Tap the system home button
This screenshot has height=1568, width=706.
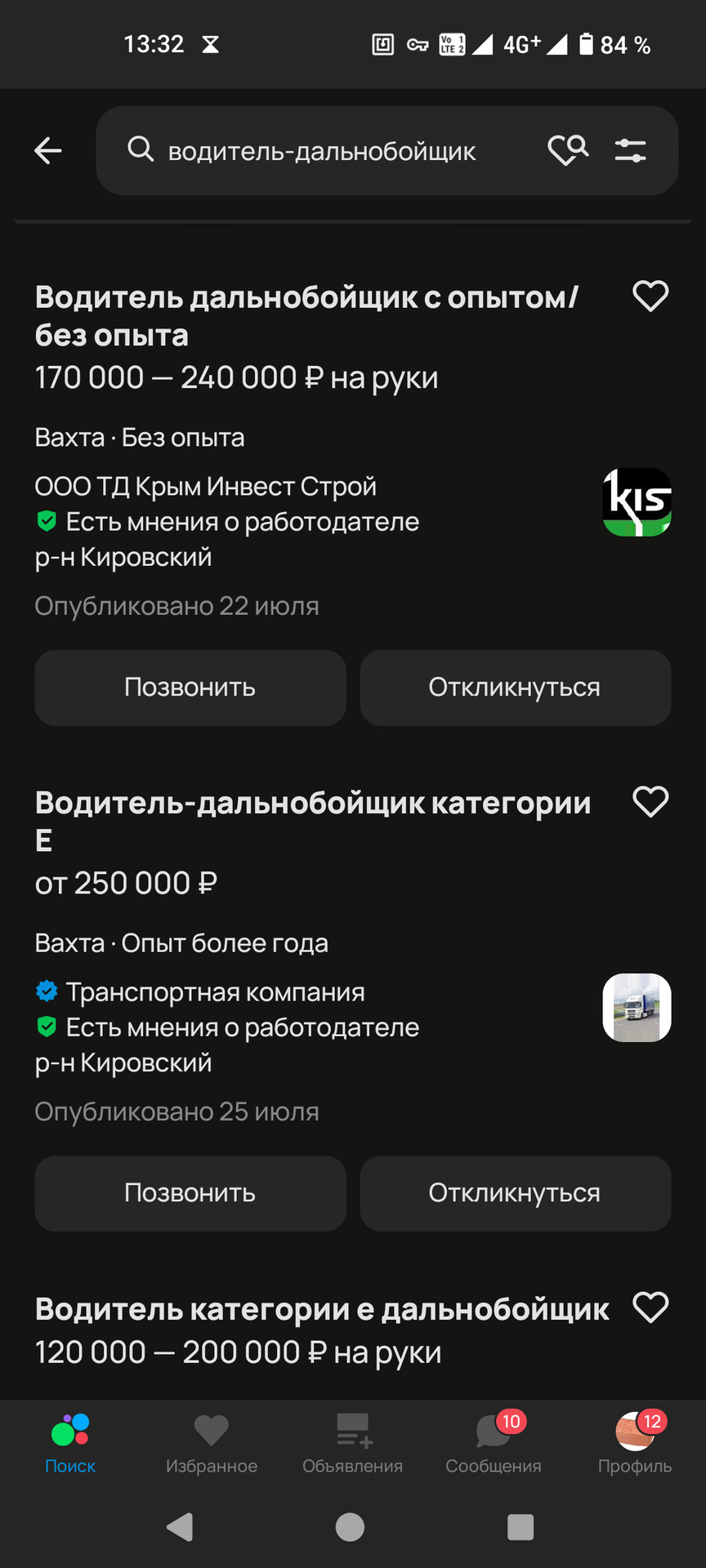[350, 1527]
